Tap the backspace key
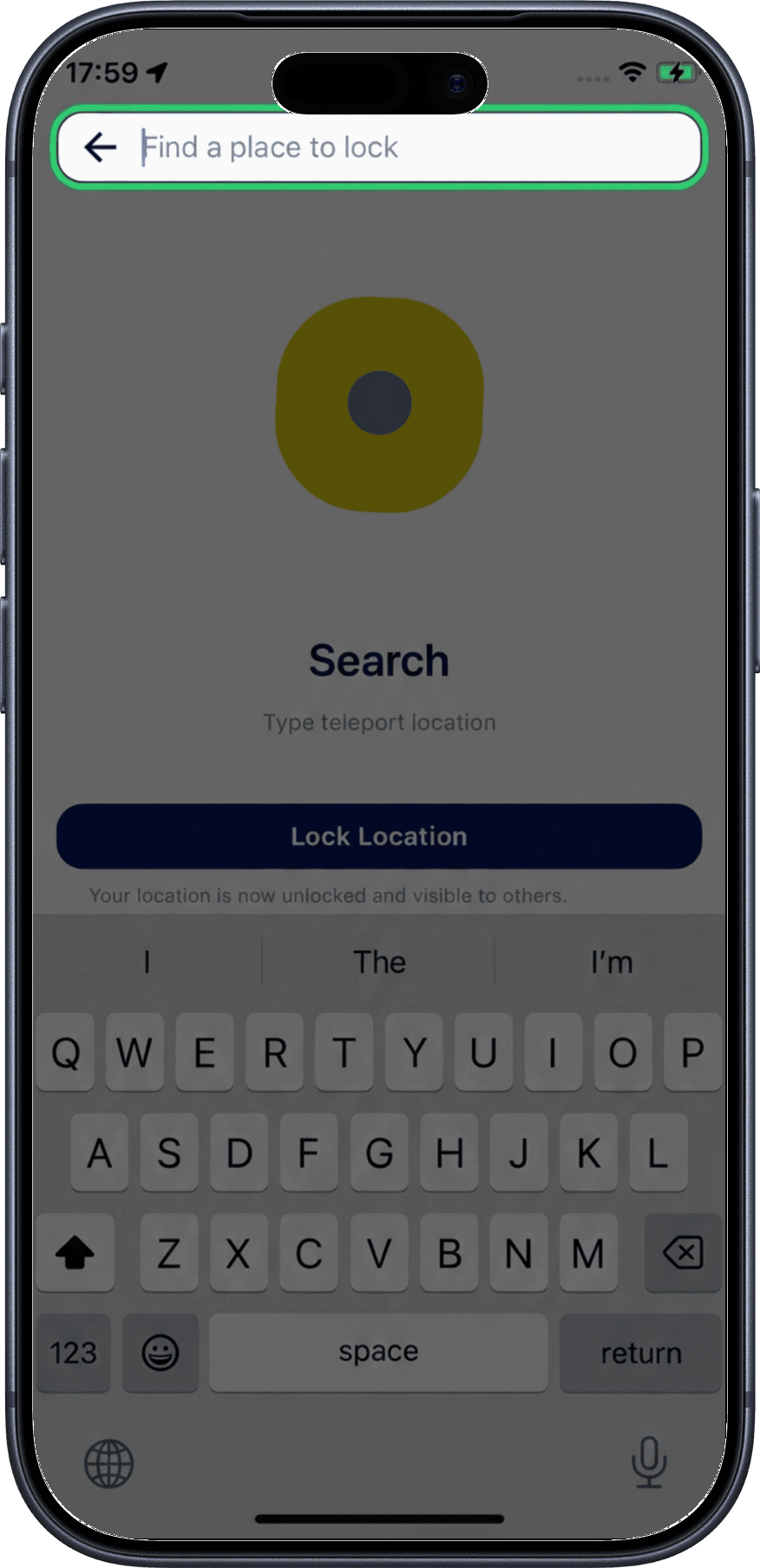760x1568 pixels. point(683,1252)
